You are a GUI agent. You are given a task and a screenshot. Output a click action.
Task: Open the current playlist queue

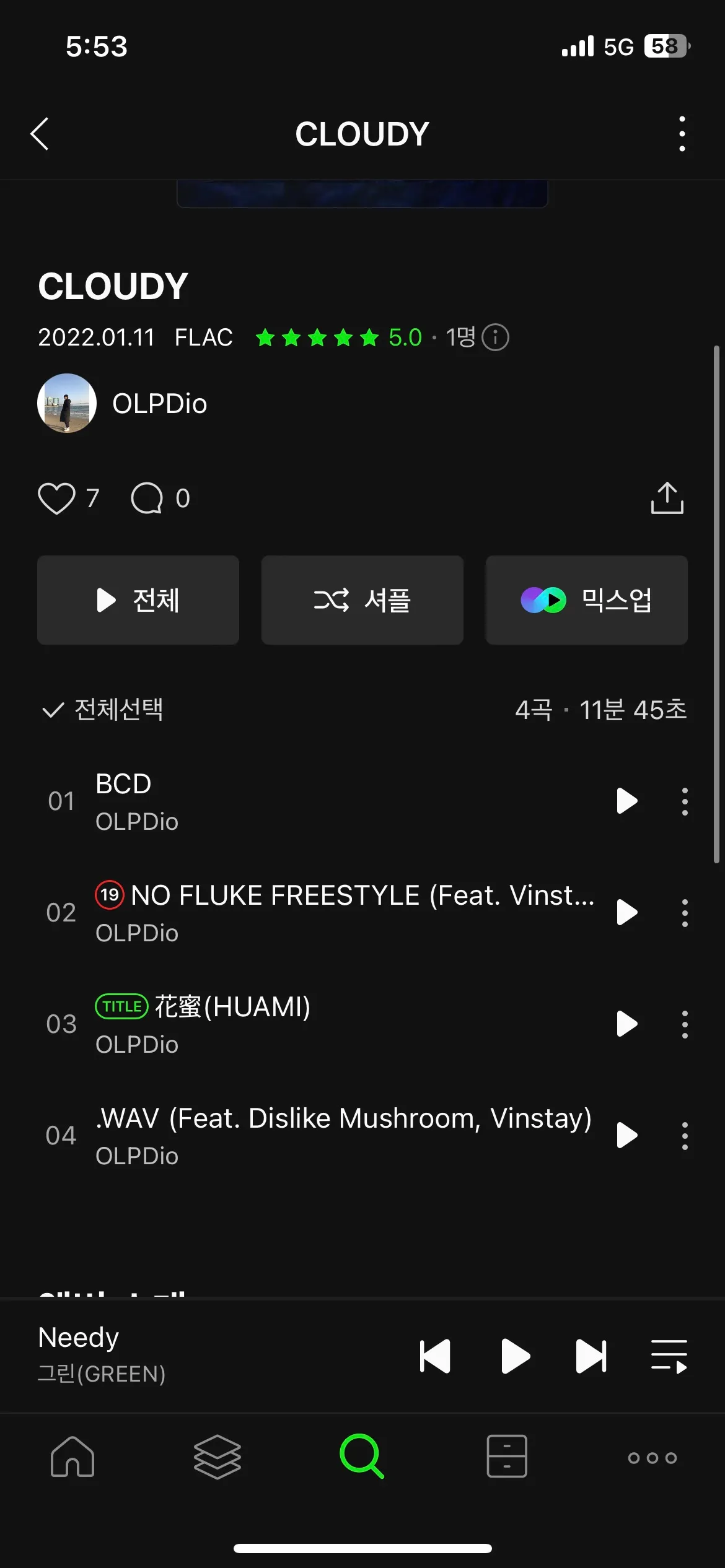[x=669, y=1356]
